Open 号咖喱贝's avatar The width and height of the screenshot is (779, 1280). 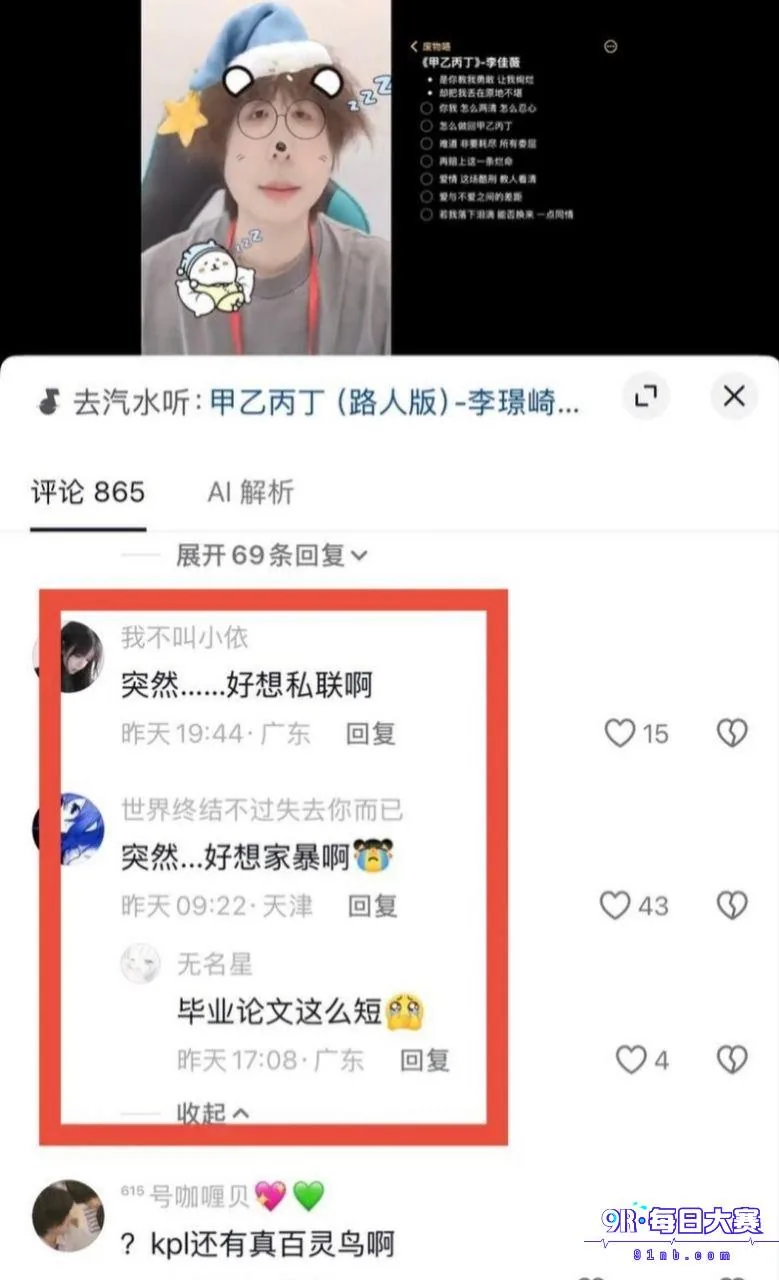coord(69,1216)
